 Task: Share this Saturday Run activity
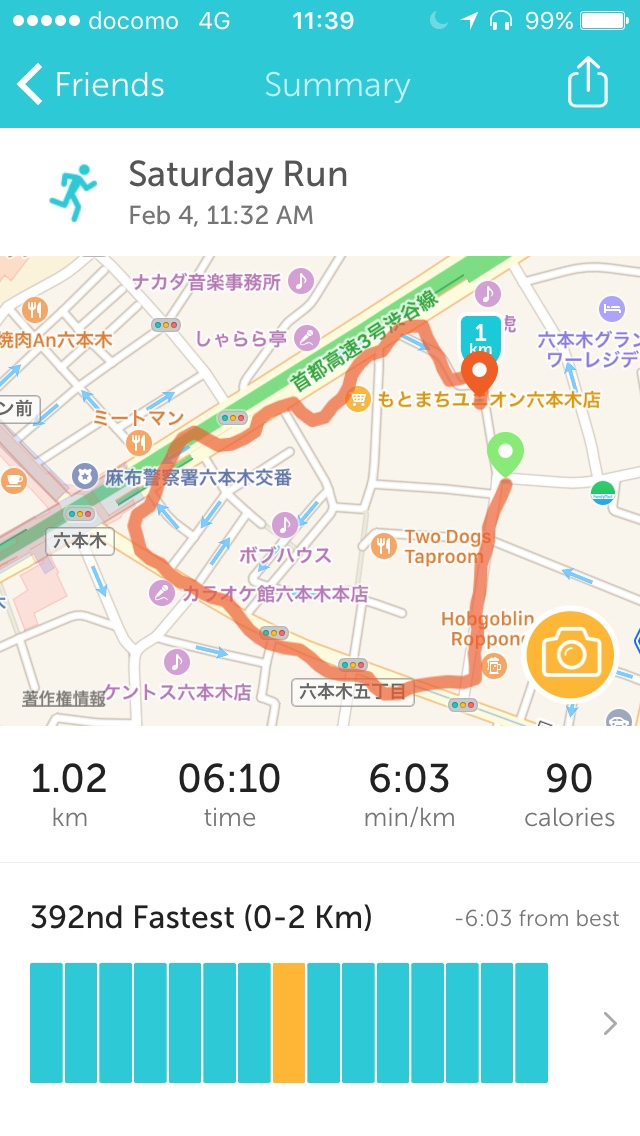pos(587,83)
